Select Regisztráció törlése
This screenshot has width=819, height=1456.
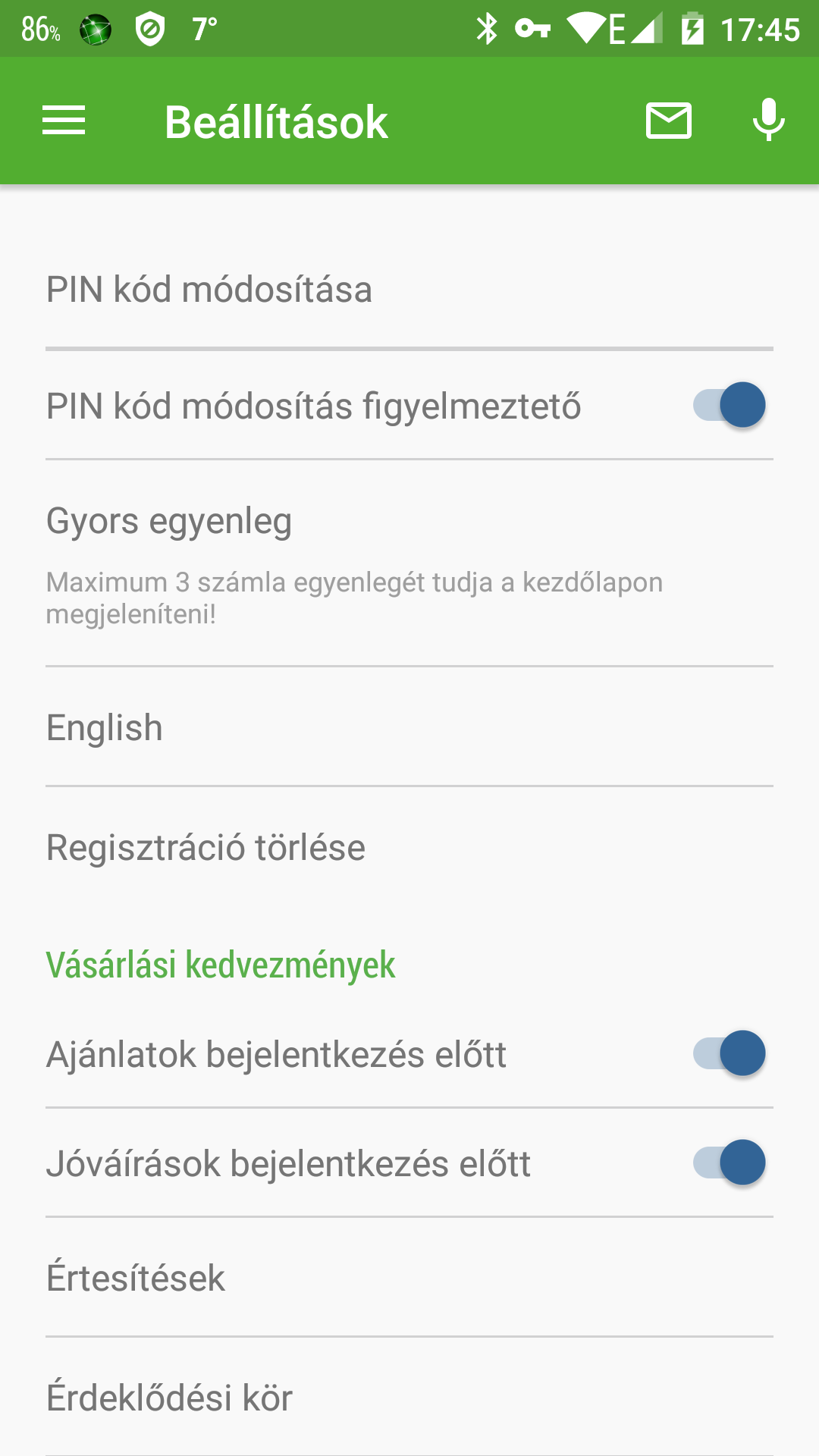pos(409,847)
